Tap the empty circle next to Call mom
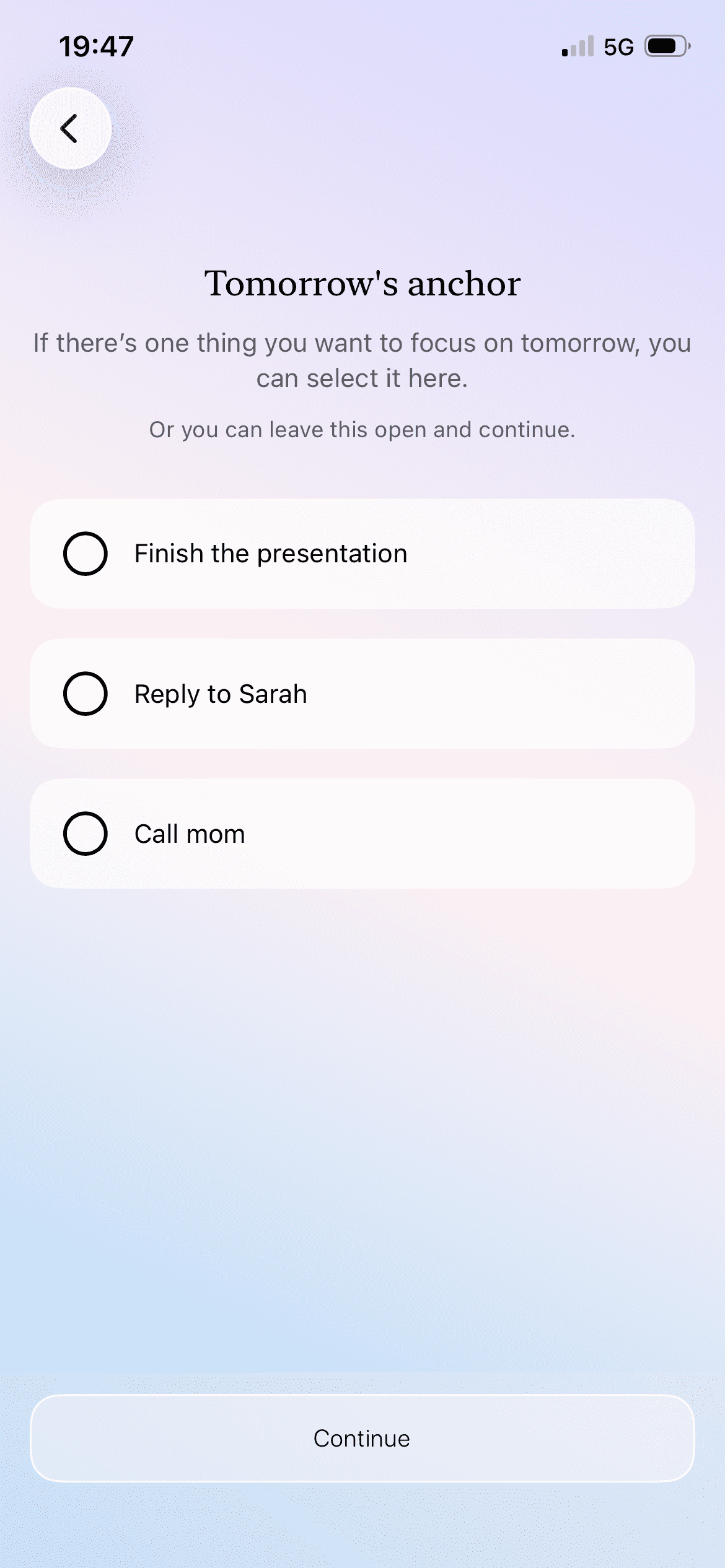Image resolution: width=725 pixels, height=1568 pixels. [87, 834]
